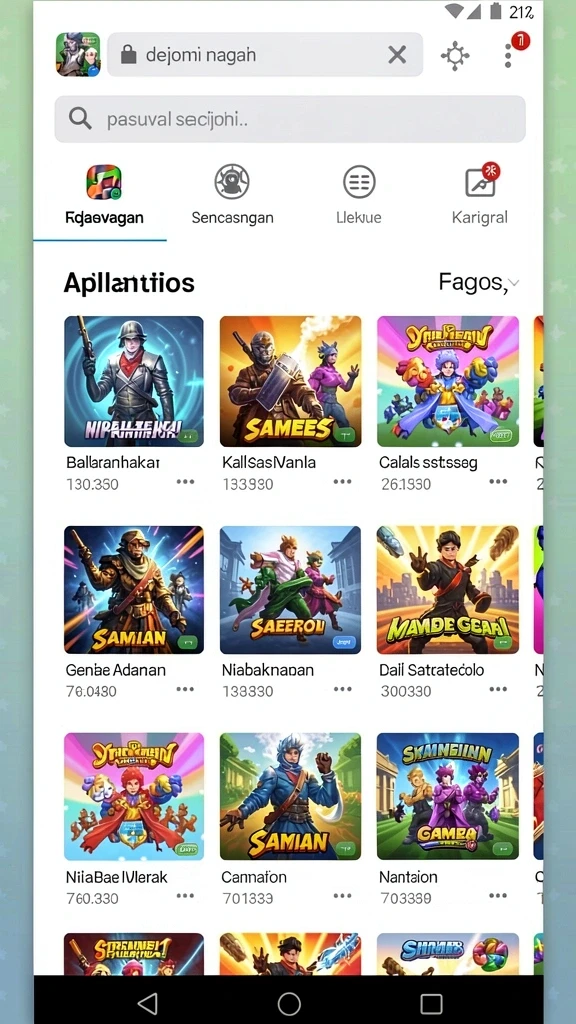The width and height of the screenshot is (576, 1024).
Task: Go to the system home screen
Action: (289, 1003)
